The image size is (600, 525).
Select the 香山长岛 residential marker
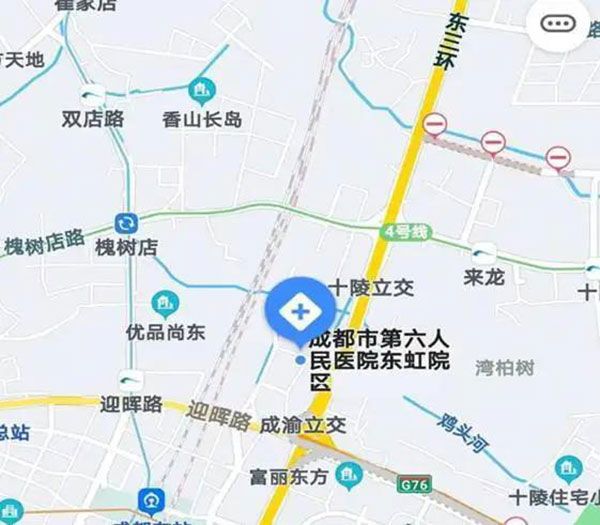tap(203, 92)
